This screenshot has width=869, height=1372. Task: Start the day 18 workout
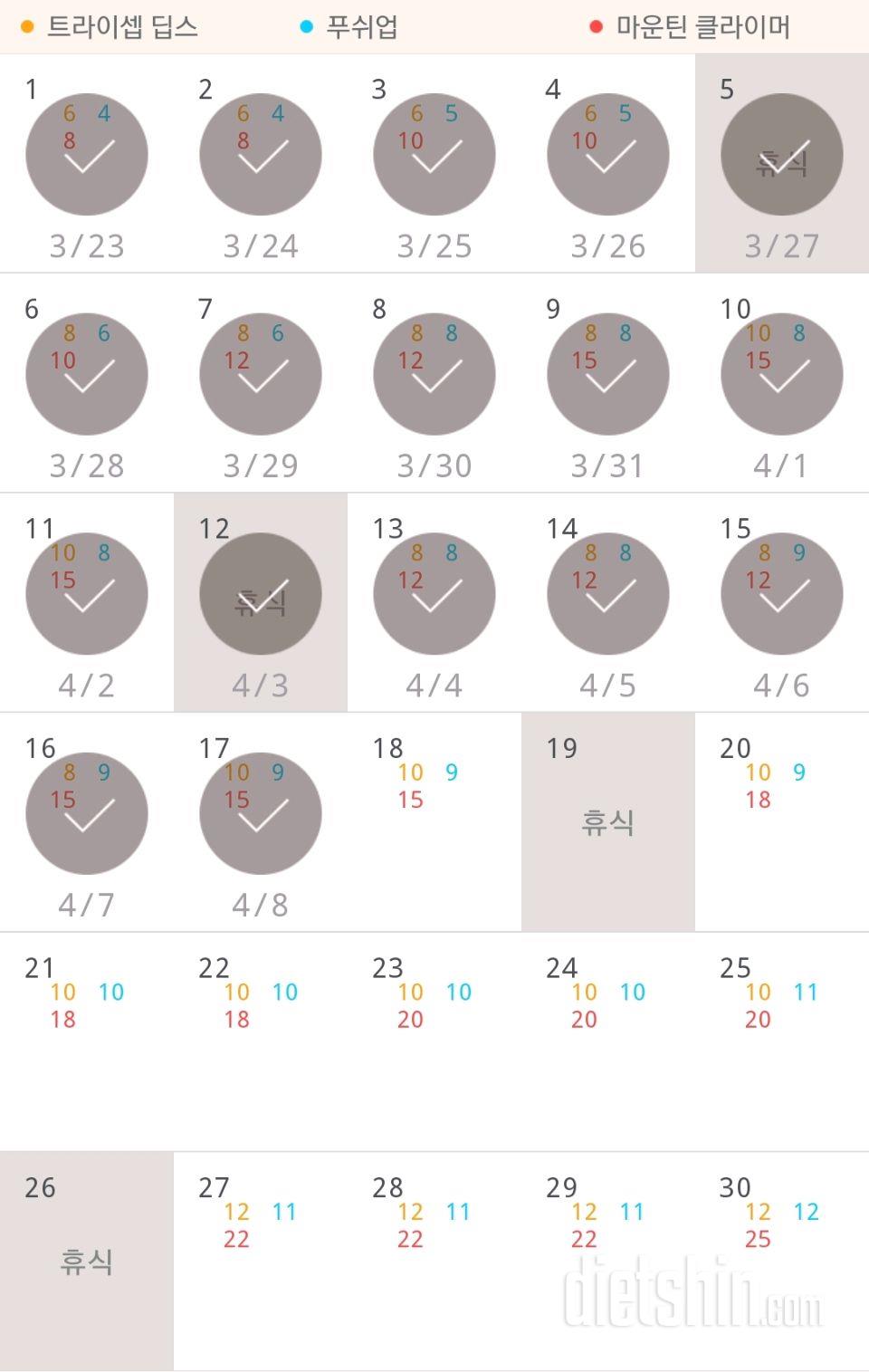(434, 821)
